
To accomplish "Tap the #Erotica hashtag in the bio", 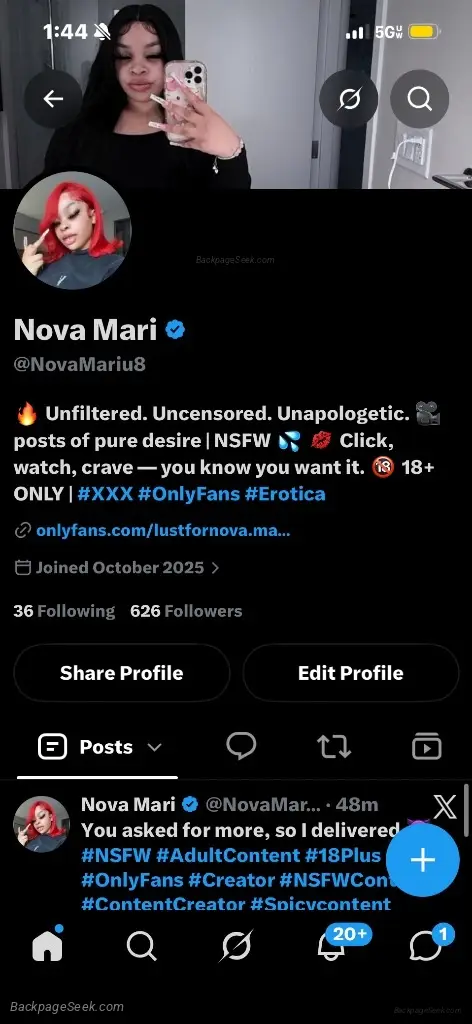I will pos(285,493).
